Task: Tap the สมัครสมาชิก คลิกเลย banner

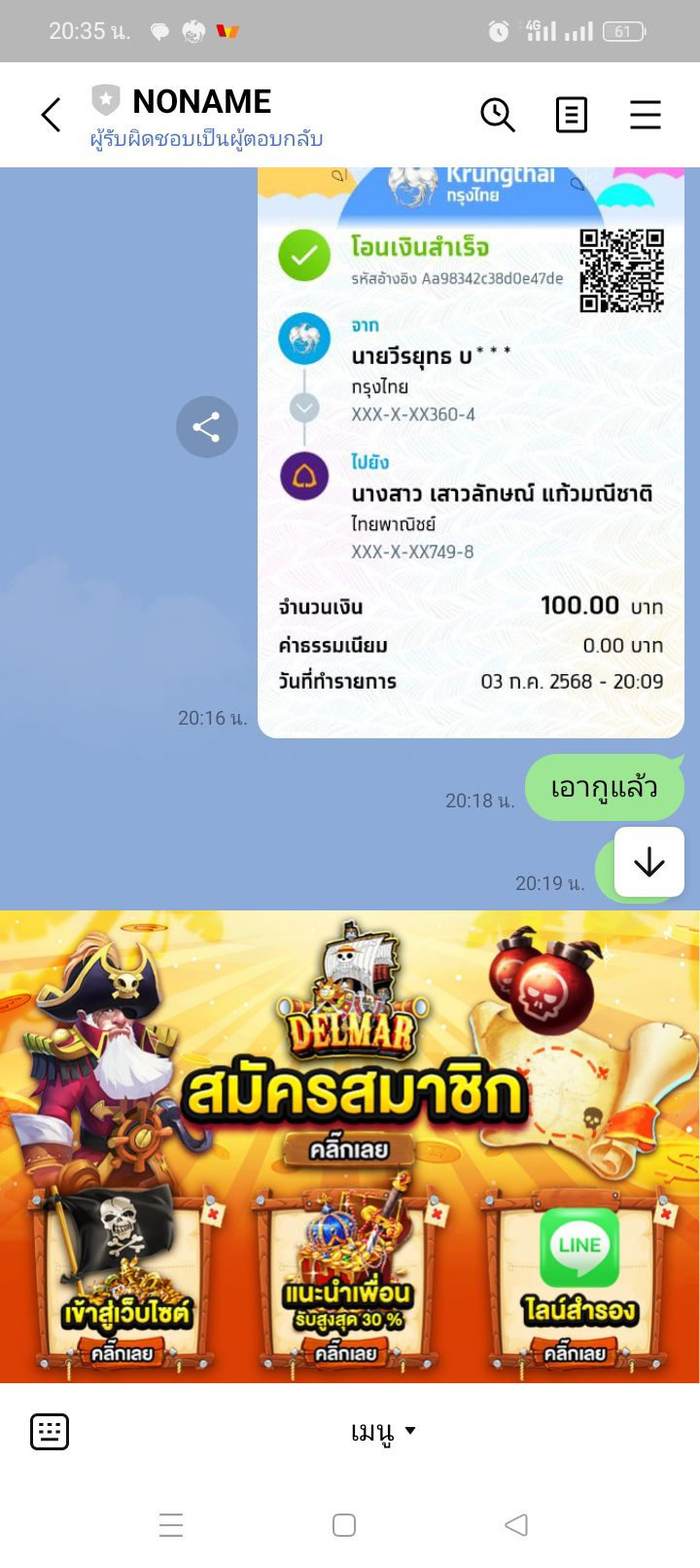Action: (350, 1109)
